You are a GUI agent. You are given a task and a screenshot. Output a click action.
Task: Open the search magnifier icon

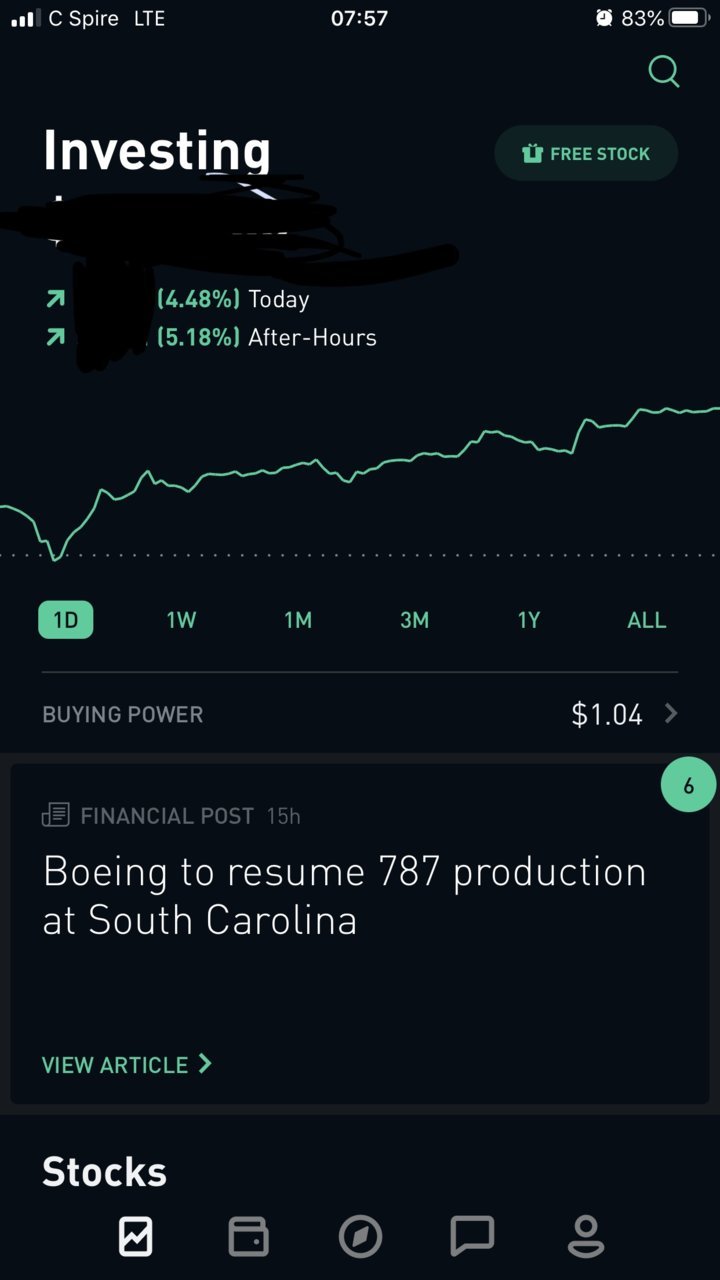[x=663, y=71]
